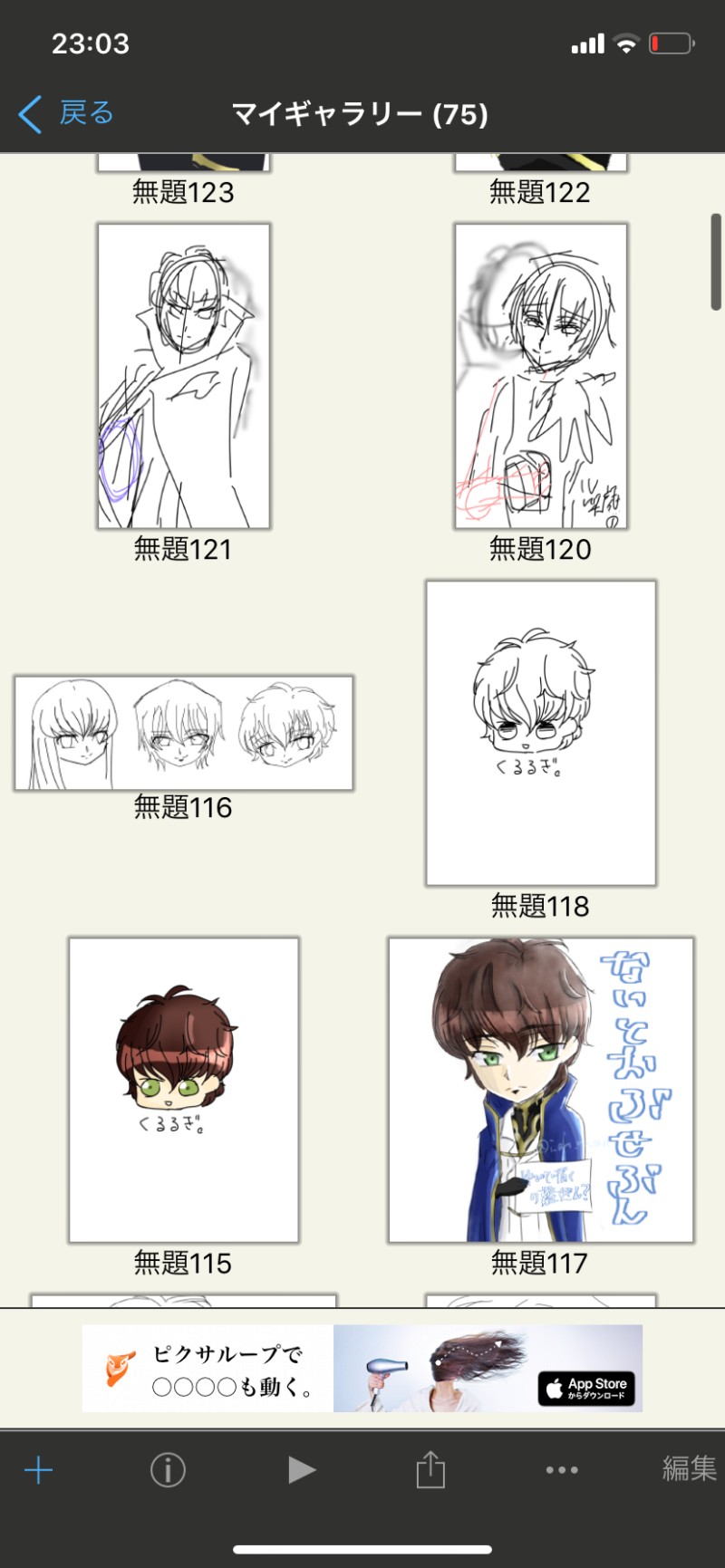
Task: Create new artwork with plus icon
Action: (38, 1469)
